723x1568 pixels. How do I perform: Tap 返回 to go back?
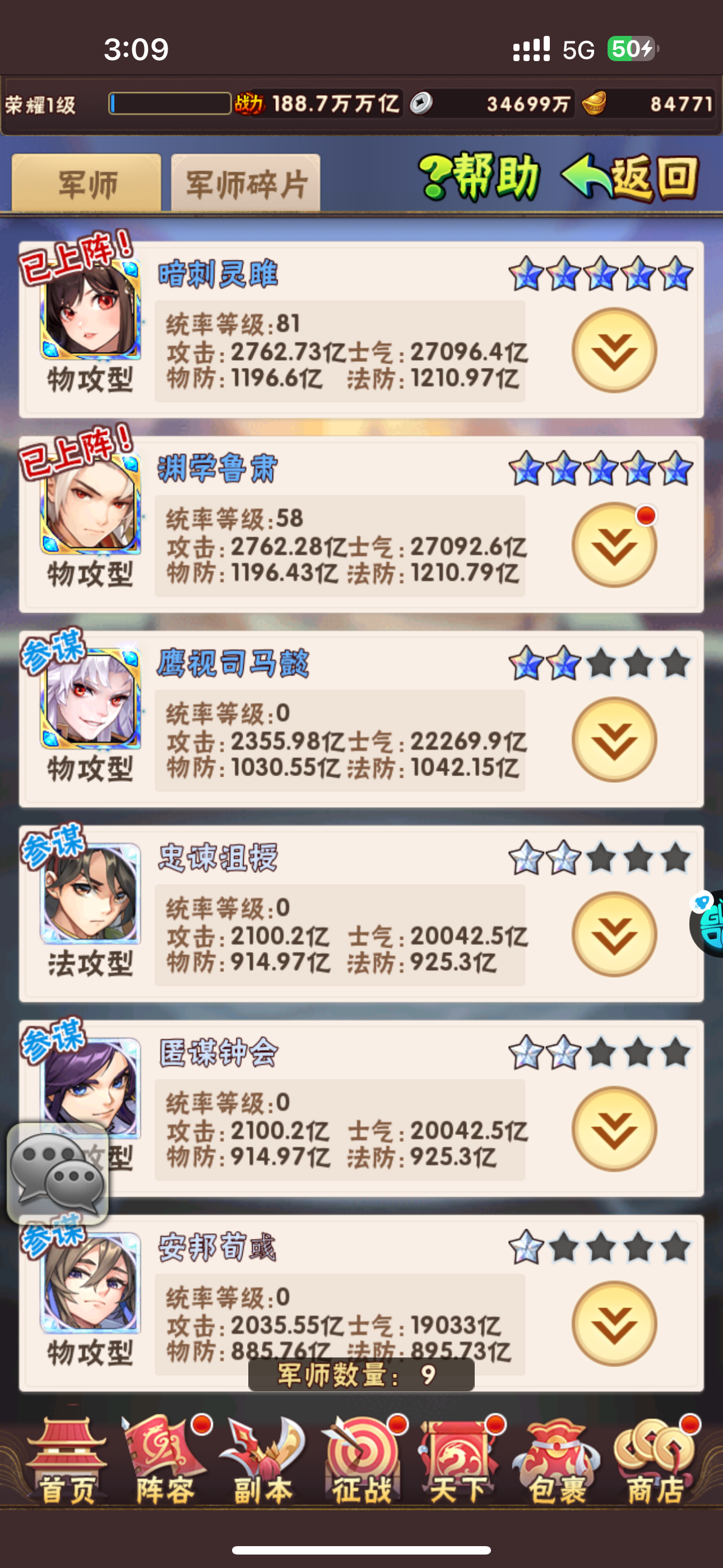(x=630, y=177)
